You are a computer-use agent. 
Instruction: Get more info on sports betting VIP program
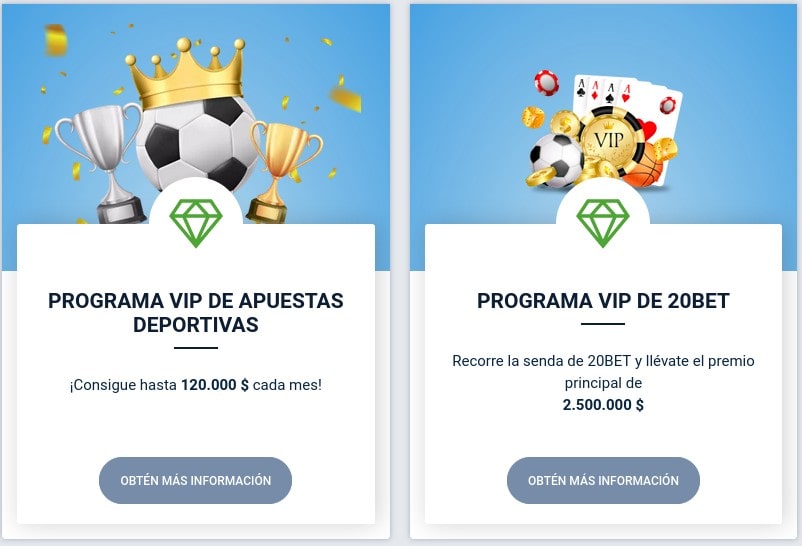tap(195, 480)
